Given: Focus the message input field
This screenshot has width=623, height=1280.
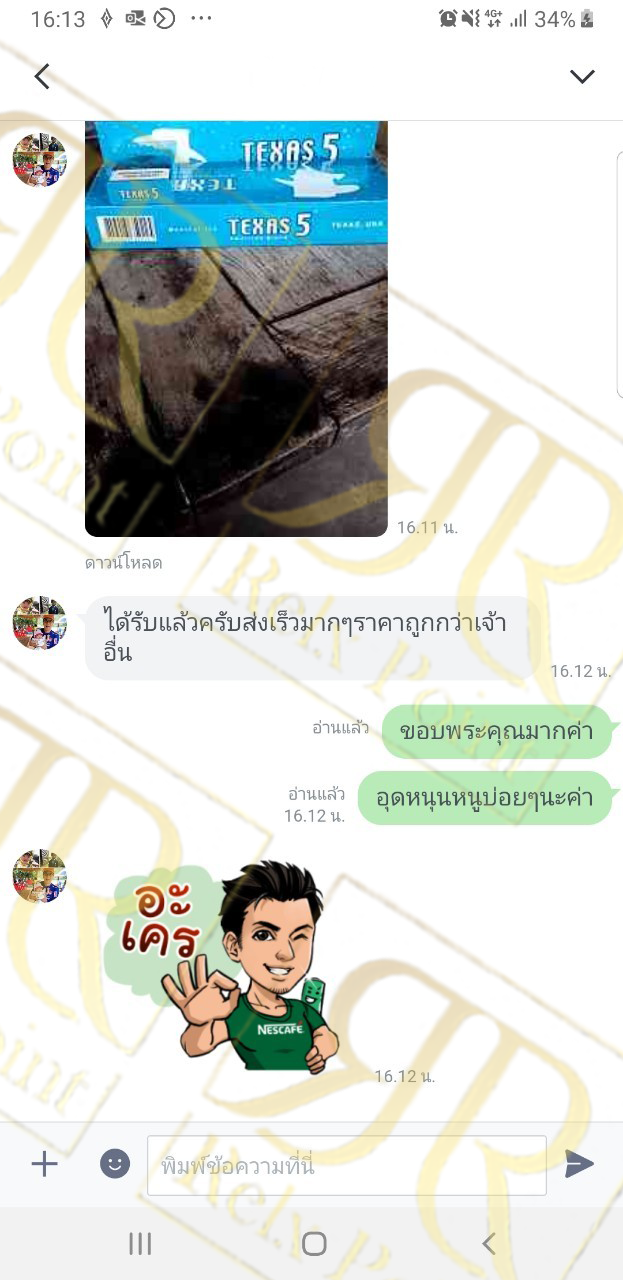Looking at the screenshot, I should click(x=347, y=1165).
